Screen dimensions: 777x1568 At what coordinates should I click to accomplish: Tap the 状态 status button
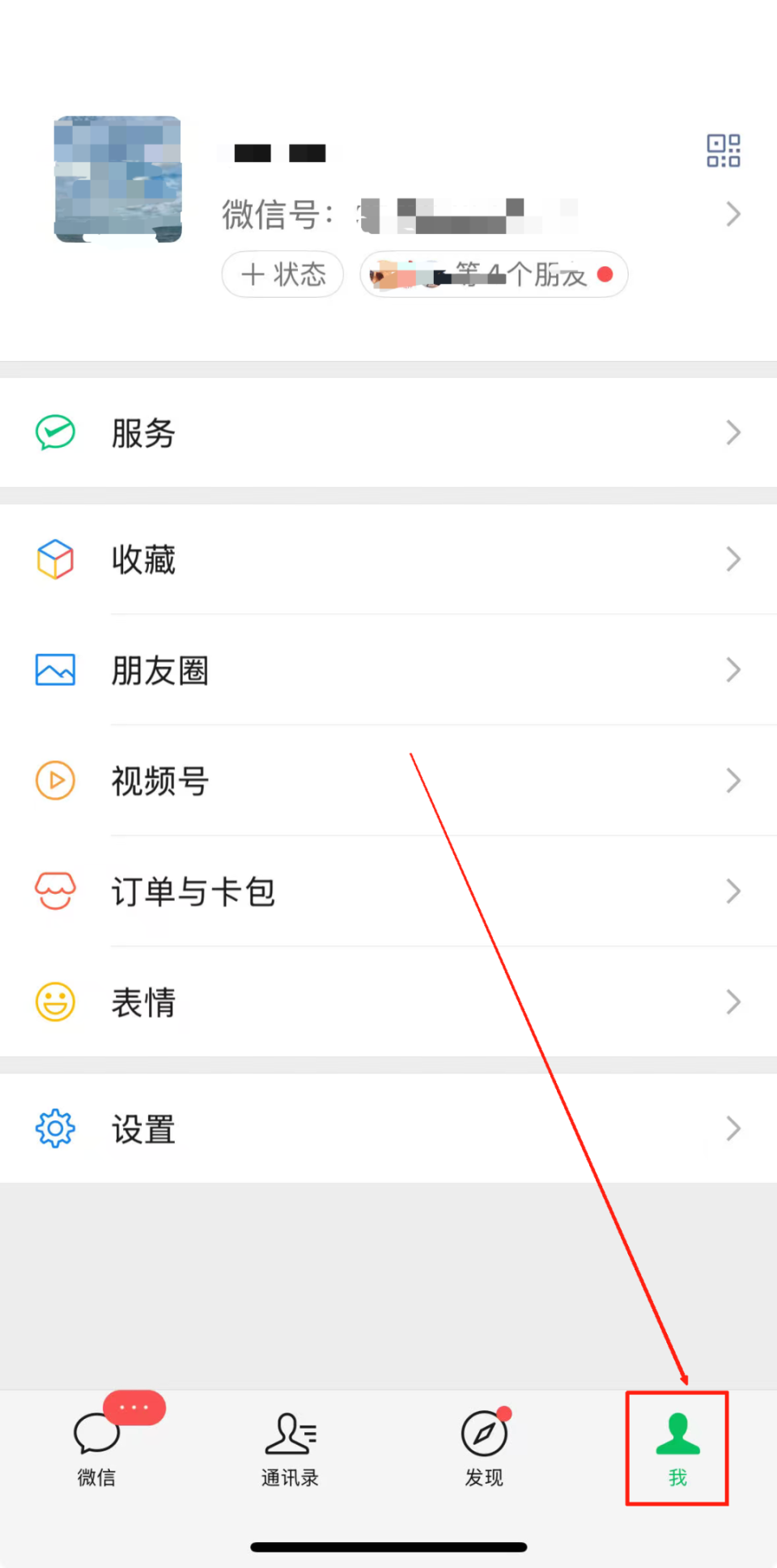point(282,274)
